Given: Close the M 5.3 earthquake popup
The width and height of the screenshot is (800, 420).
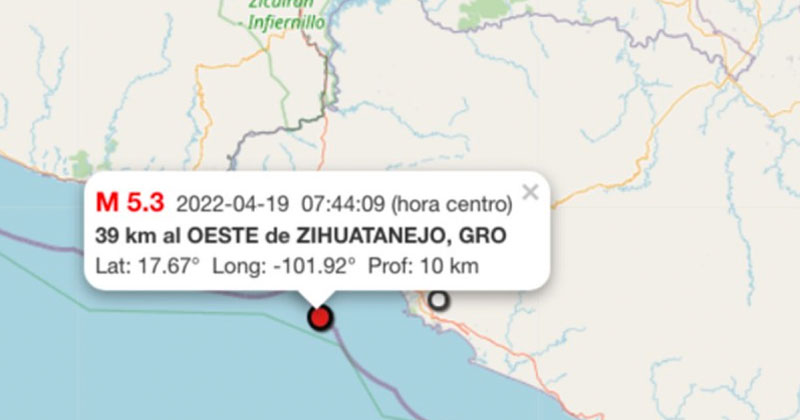Looking at the screenshot, I should (x=530, y=193).
